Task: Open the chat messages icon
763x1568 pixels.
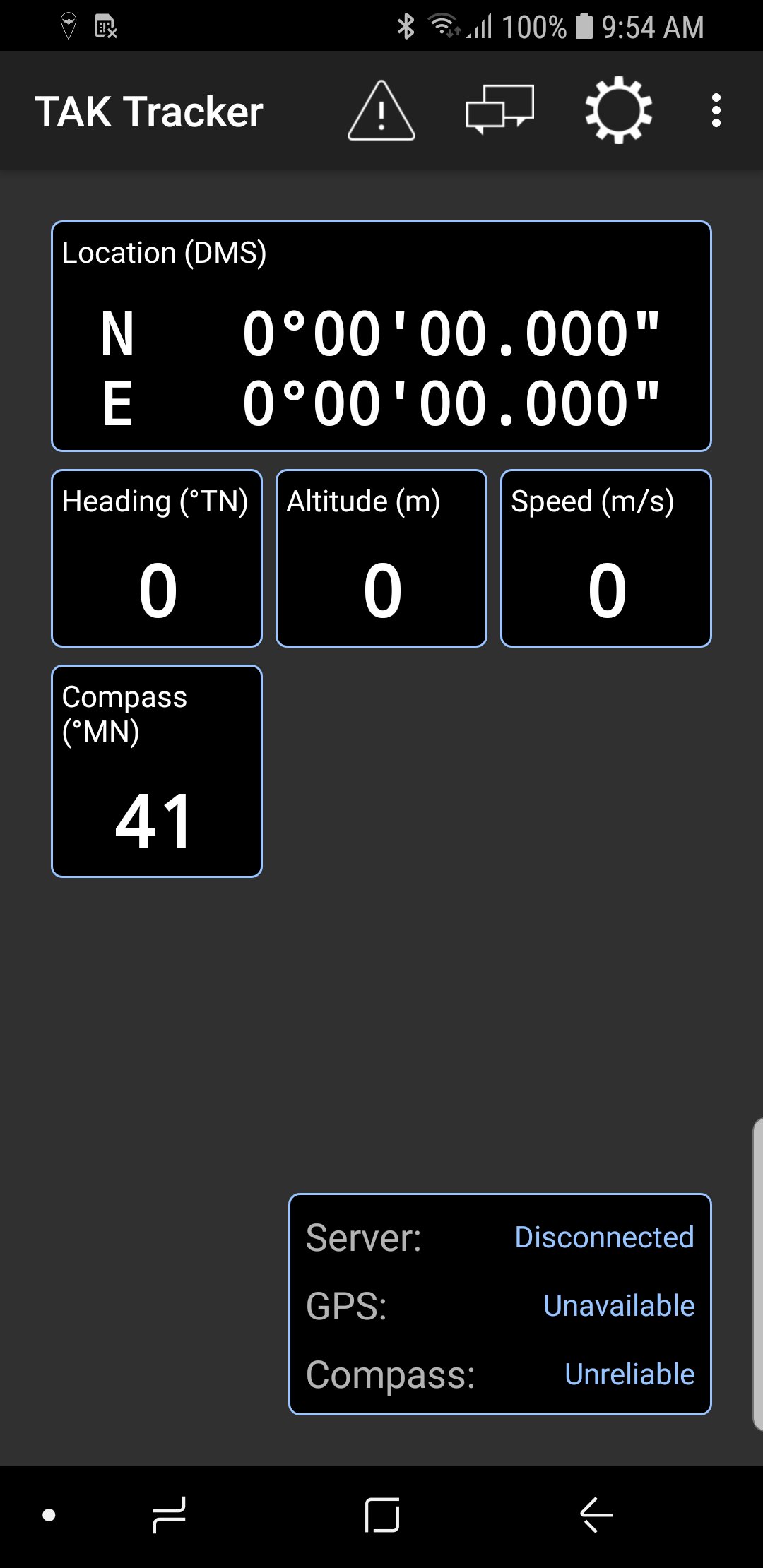Action: (500, 109)
